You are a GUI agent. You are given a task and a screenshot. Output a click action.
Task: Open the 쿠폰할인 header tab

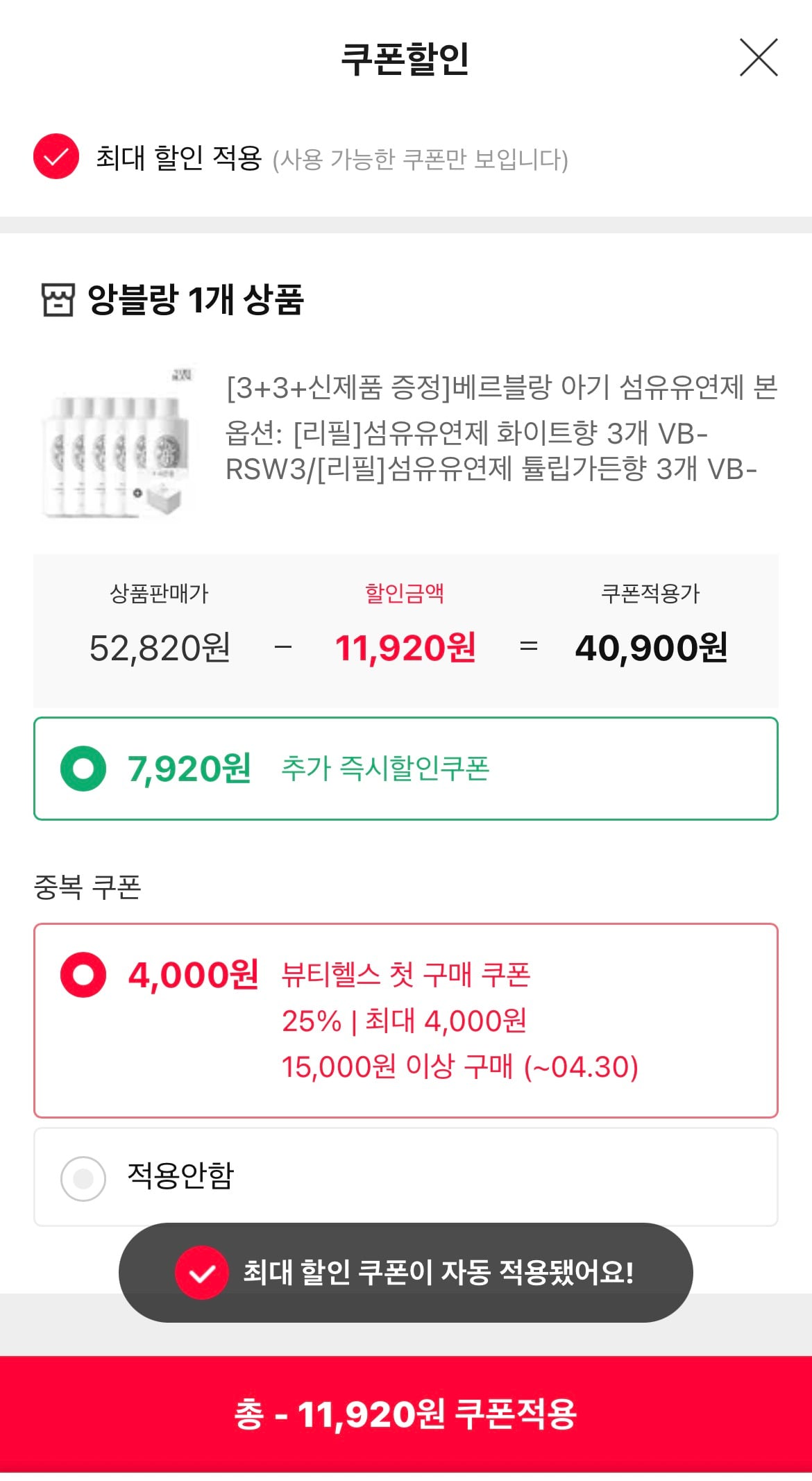click(x=406, y=59)
